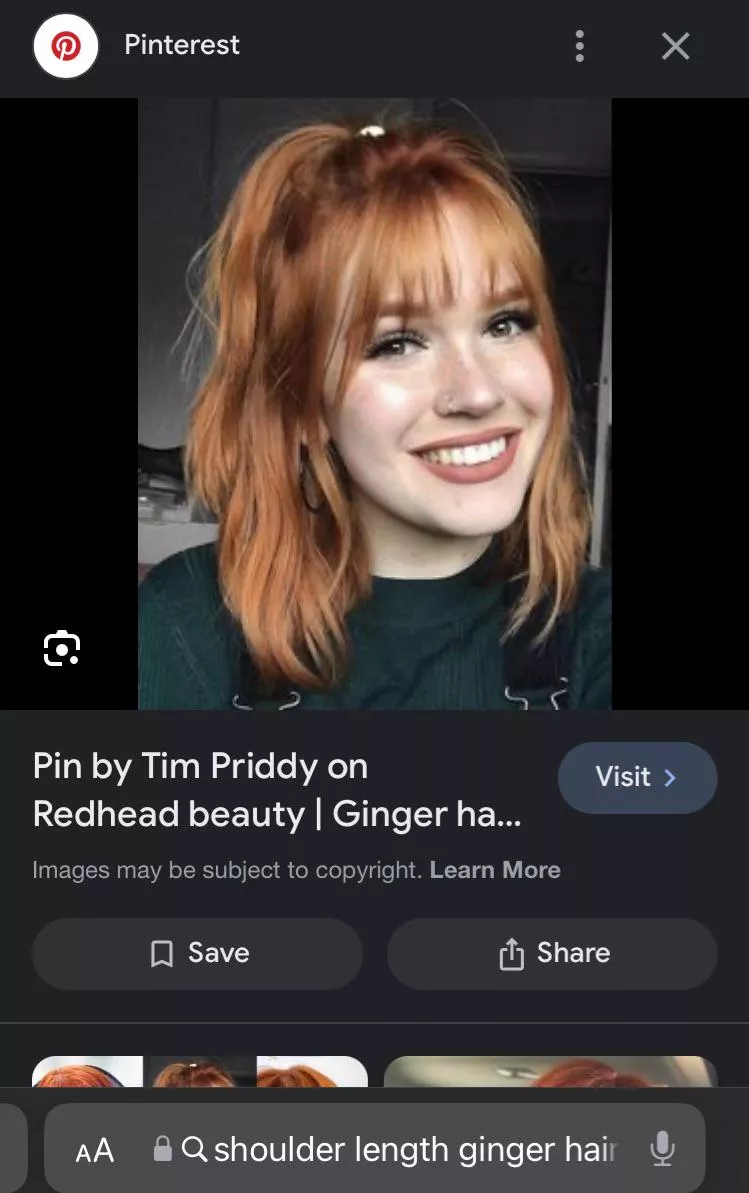Image resolution: width=749 pixels, height=1193 pixels.
Task: Expand the Visit chevron arrow
Action: [672, 777]
